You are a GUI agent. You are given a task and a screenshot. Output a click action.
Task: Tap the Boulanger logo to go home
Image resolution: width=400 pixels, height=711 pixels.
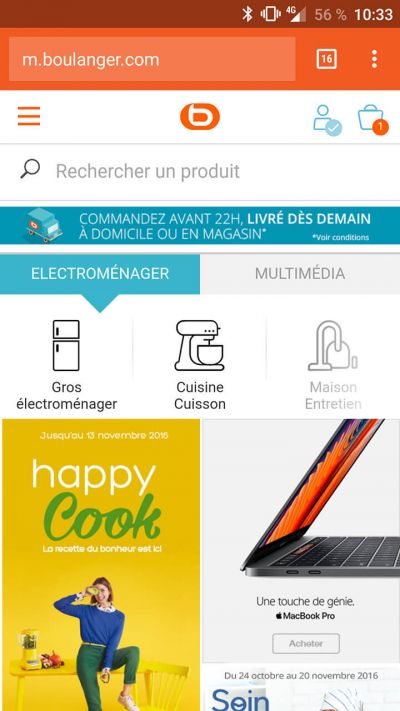(200, 117)
